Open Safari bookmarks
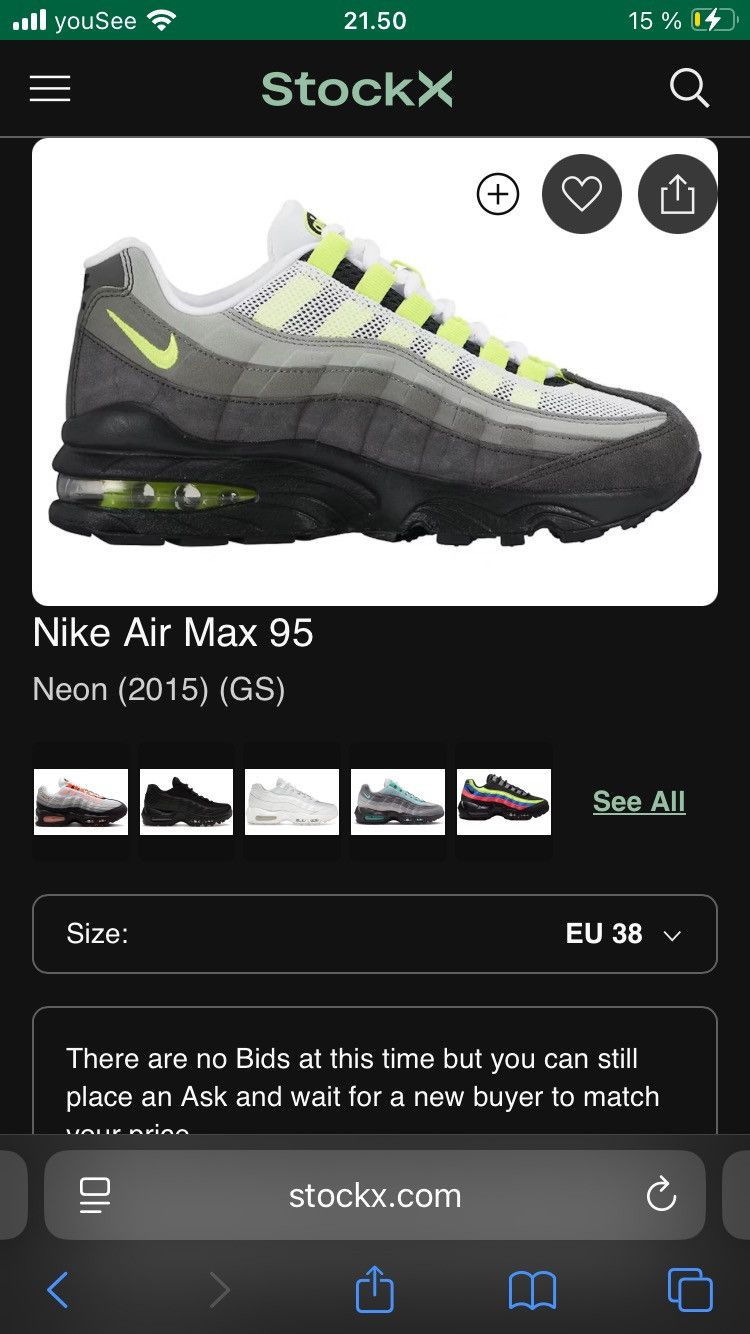 coord(532,1290)
